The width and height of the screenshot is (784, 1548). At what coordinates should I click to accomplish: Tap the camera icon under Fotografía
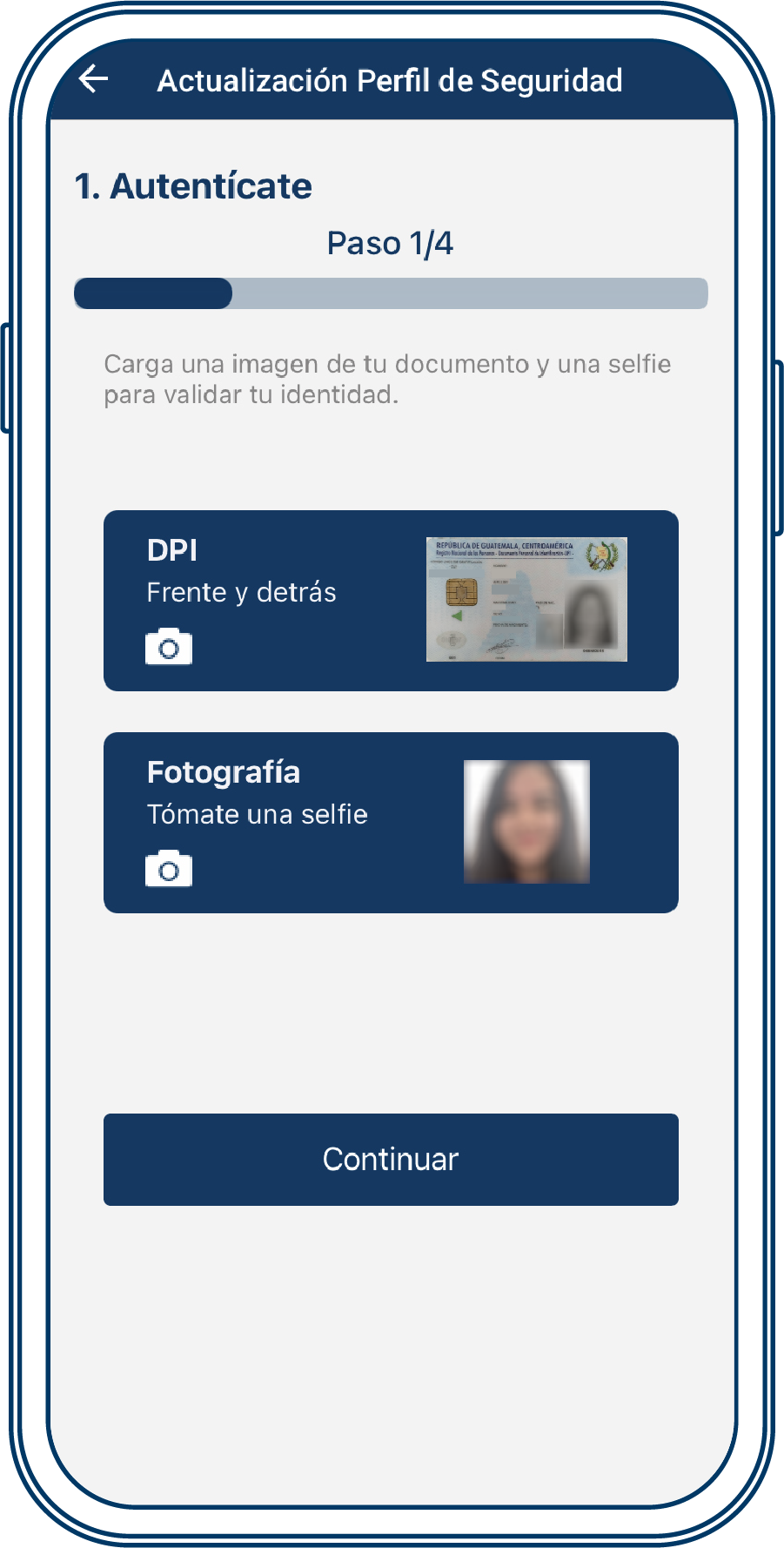point(169,869)
